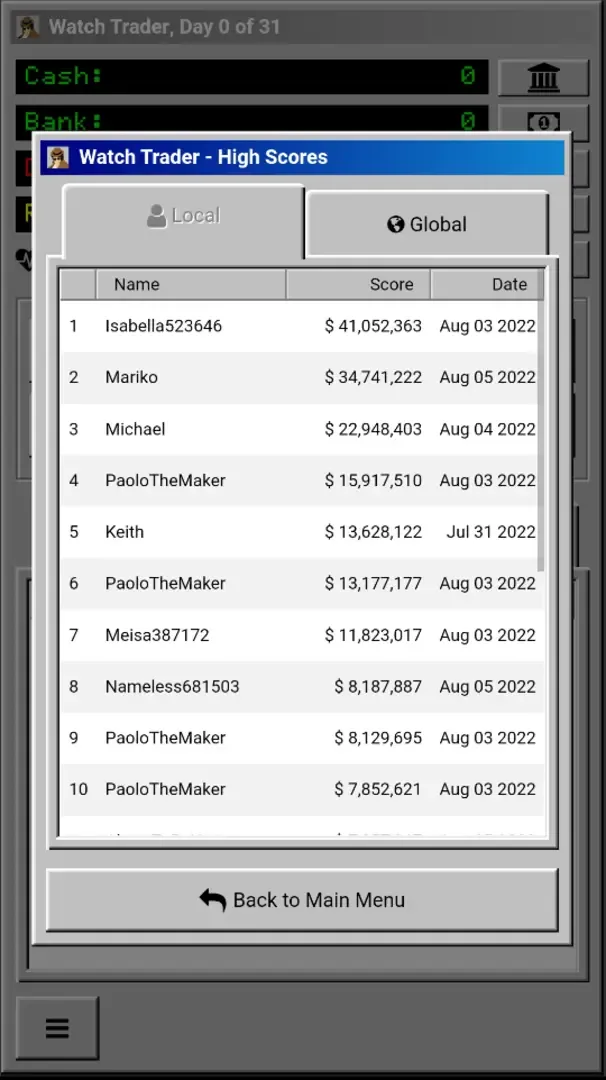Viewport: 606px width, 1080px height.
Task: Open the hamburger menu button
Action: 57,1028
